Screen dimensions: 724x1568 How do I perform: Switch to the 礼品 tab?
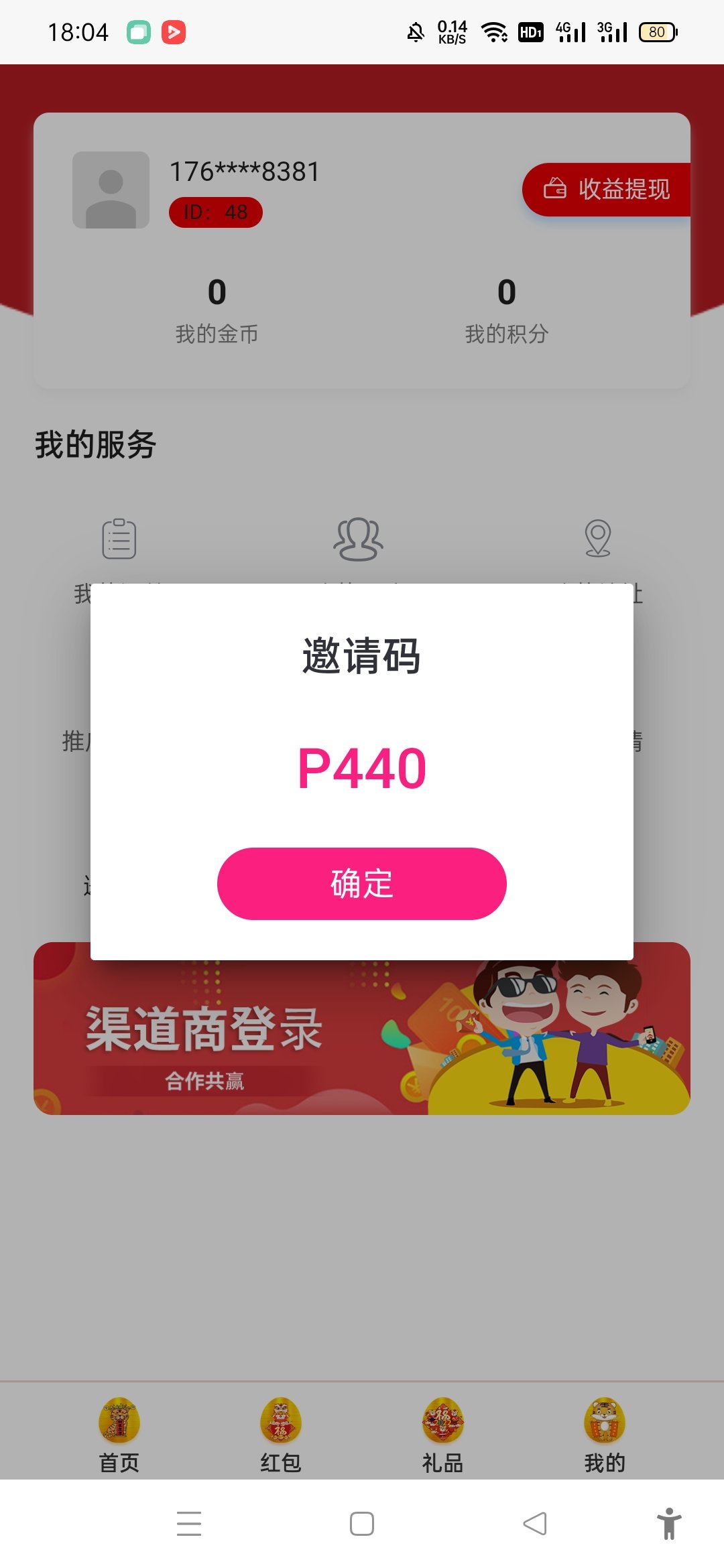[x=442, y=1435]
